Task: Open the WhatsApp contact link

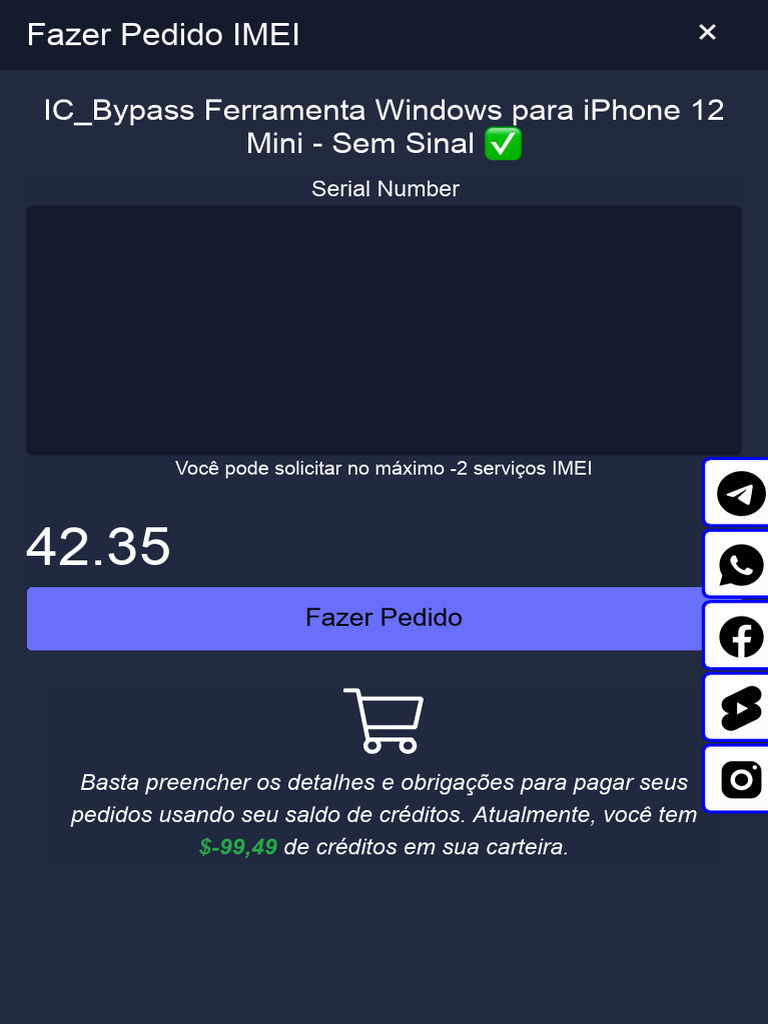Action: click(740, 565)
